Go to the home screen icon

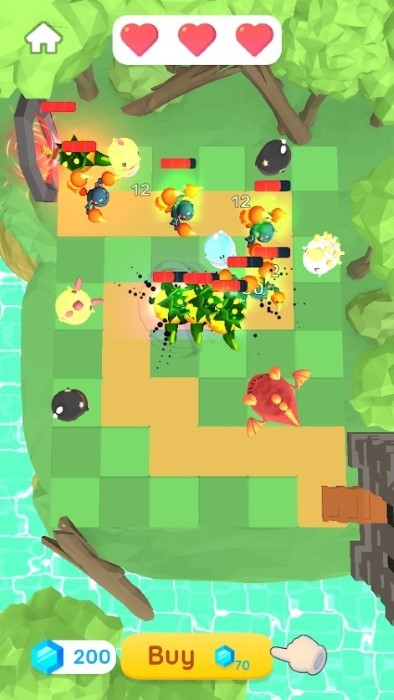[x=43, y=37]
